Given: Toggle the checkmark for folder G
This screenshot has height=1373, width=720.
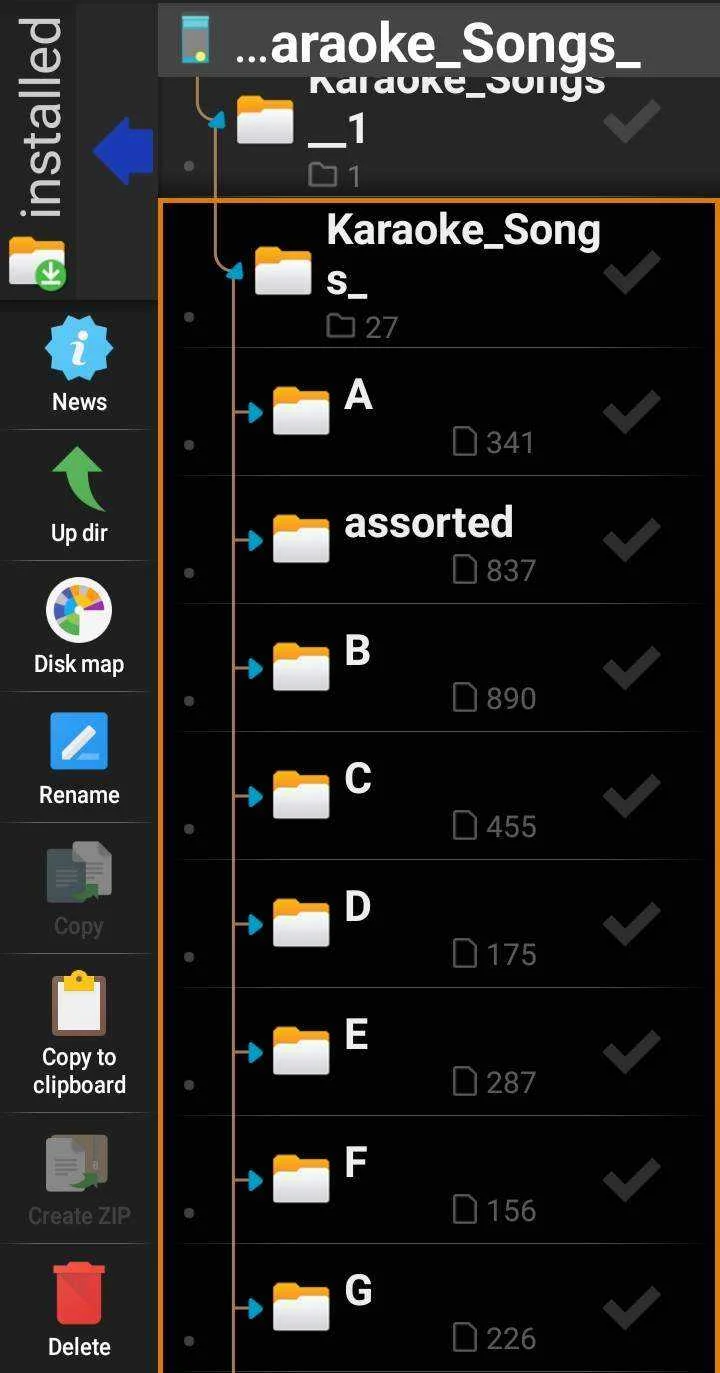Looking at the screenshot, I should click(632, 1308).
